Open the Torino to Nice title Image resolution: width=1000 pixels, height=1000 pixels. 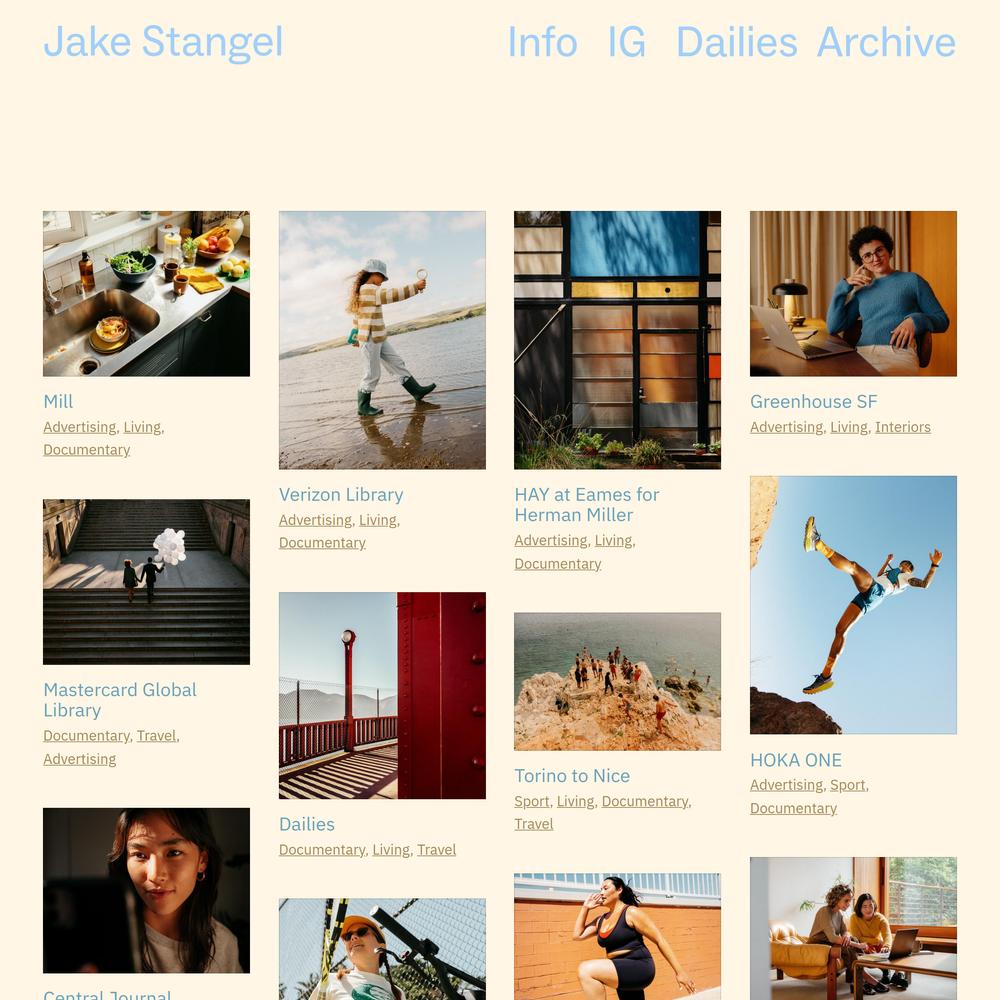click(x=572, y=776)
